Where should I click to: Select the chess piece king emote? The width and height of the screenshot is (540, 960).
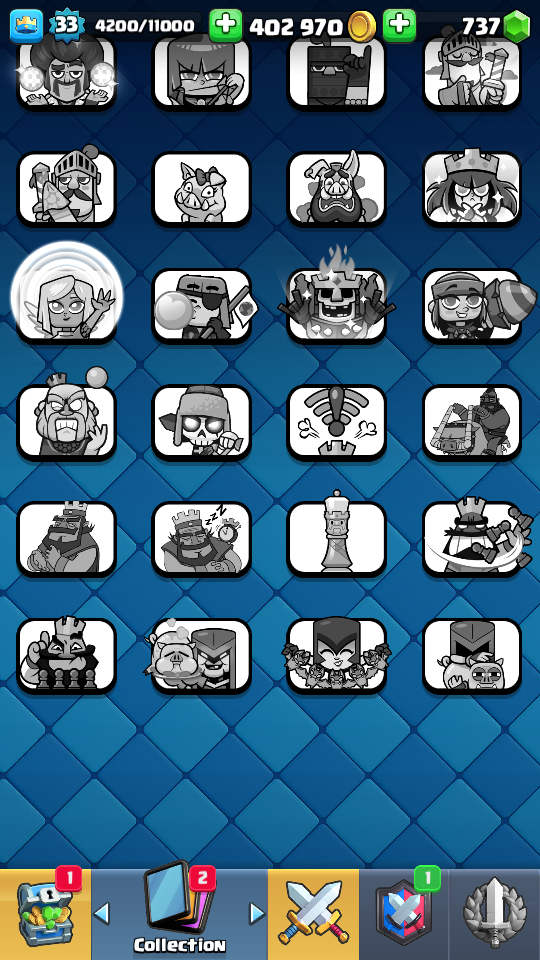(x=336, y=539)
